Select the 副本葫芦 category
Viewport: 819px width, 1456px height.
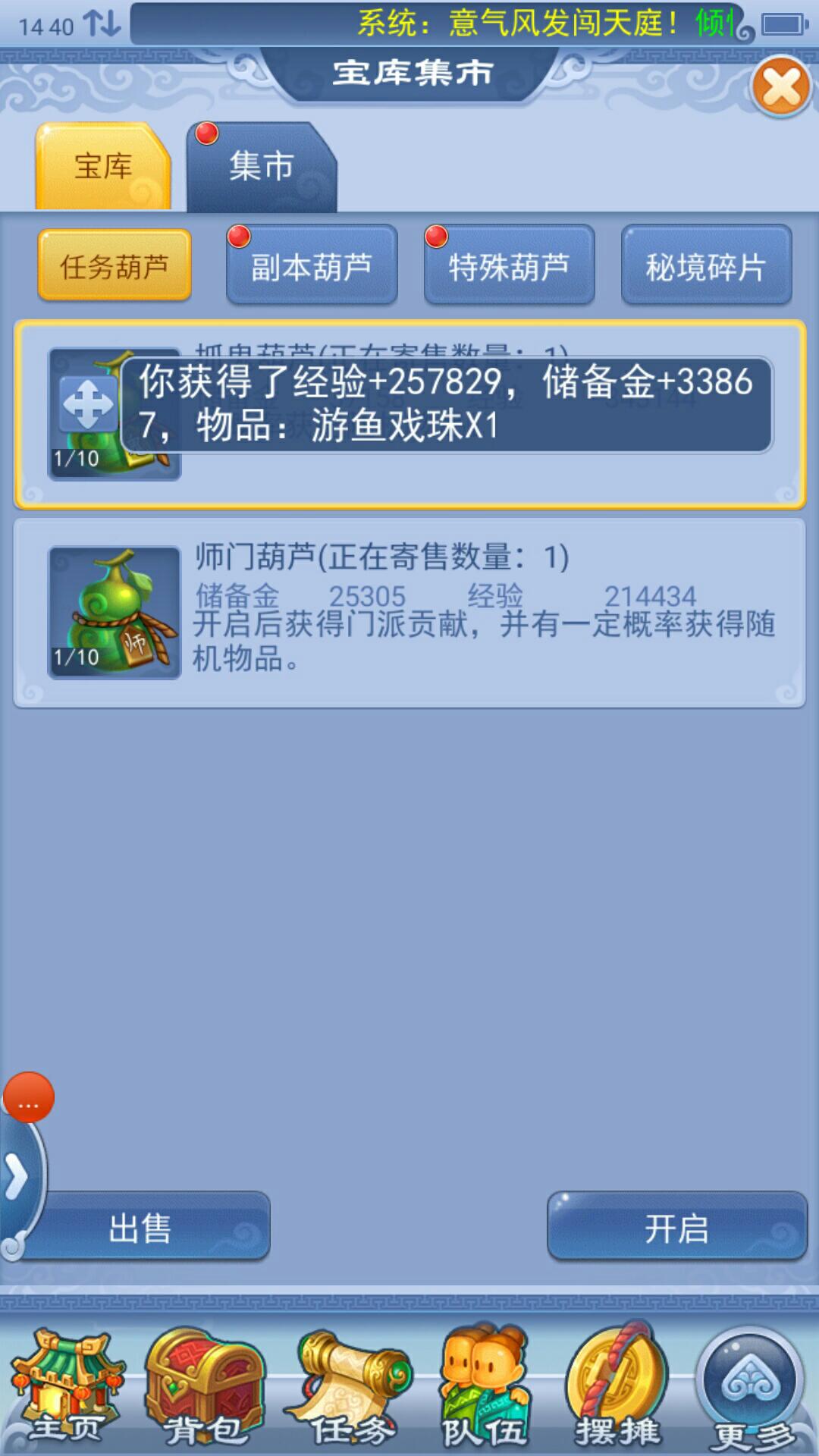point(312,266)
